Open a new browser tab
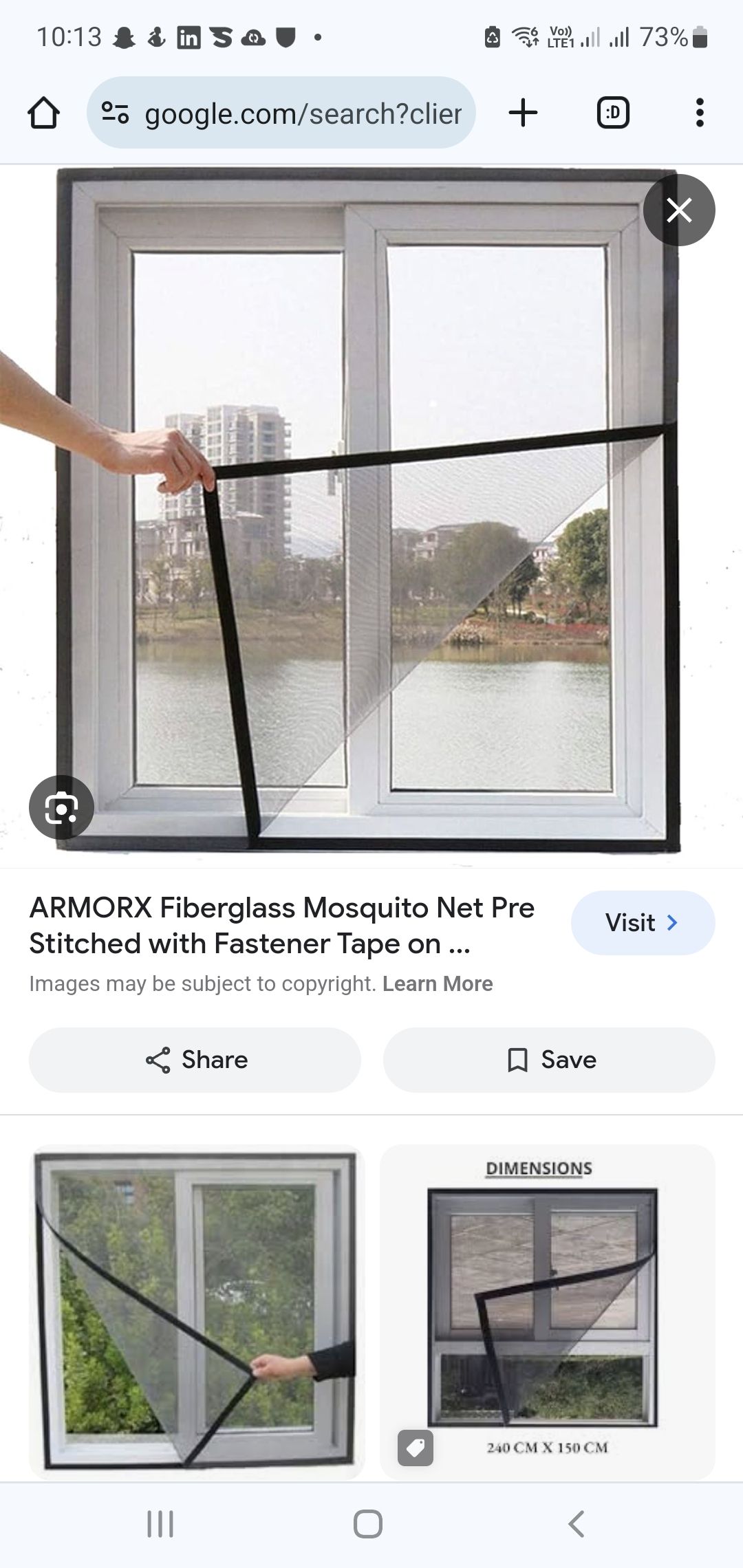 click(523, 113)
